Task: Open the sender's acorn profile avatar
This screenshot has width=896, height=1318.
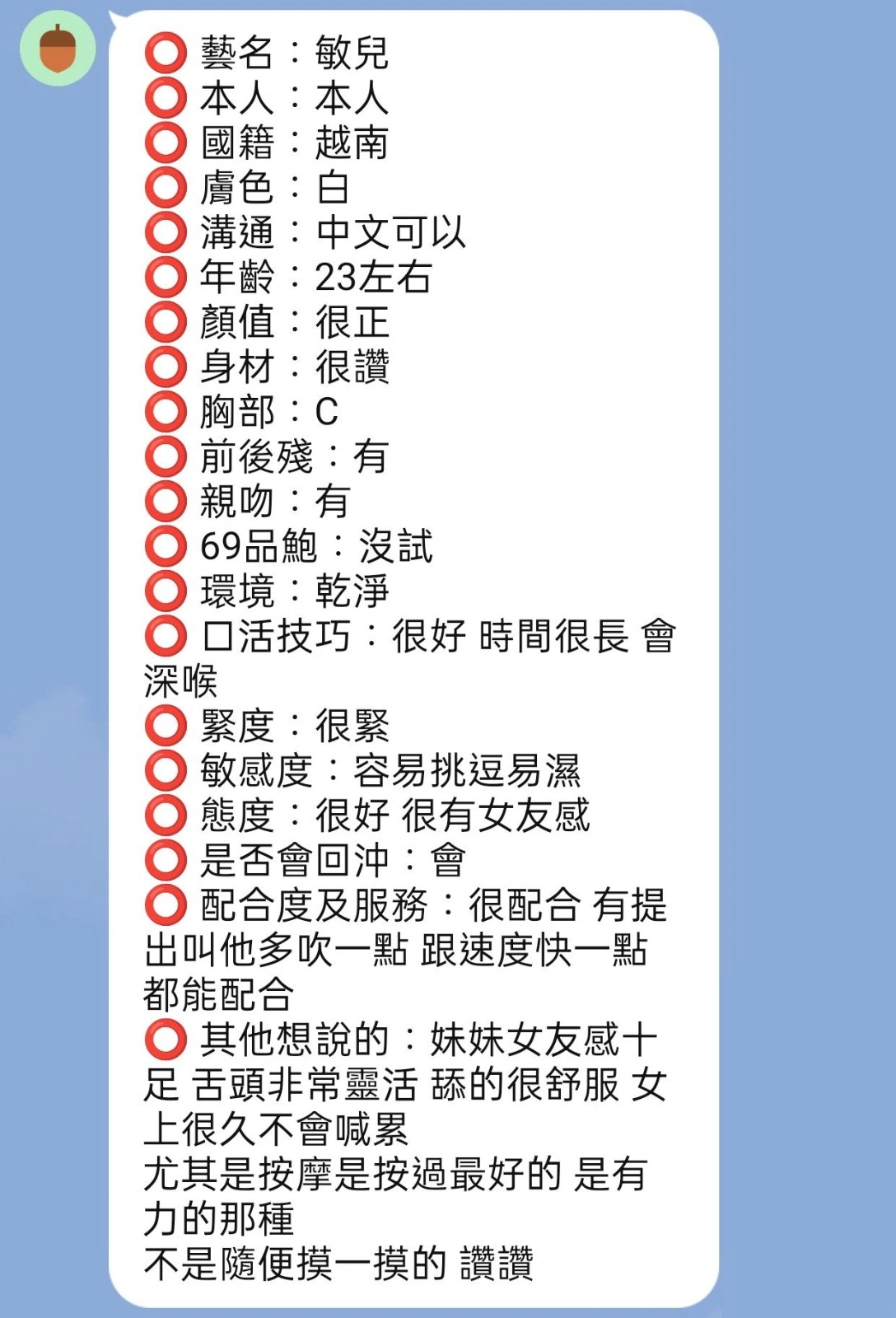Action: click(58, 49)
